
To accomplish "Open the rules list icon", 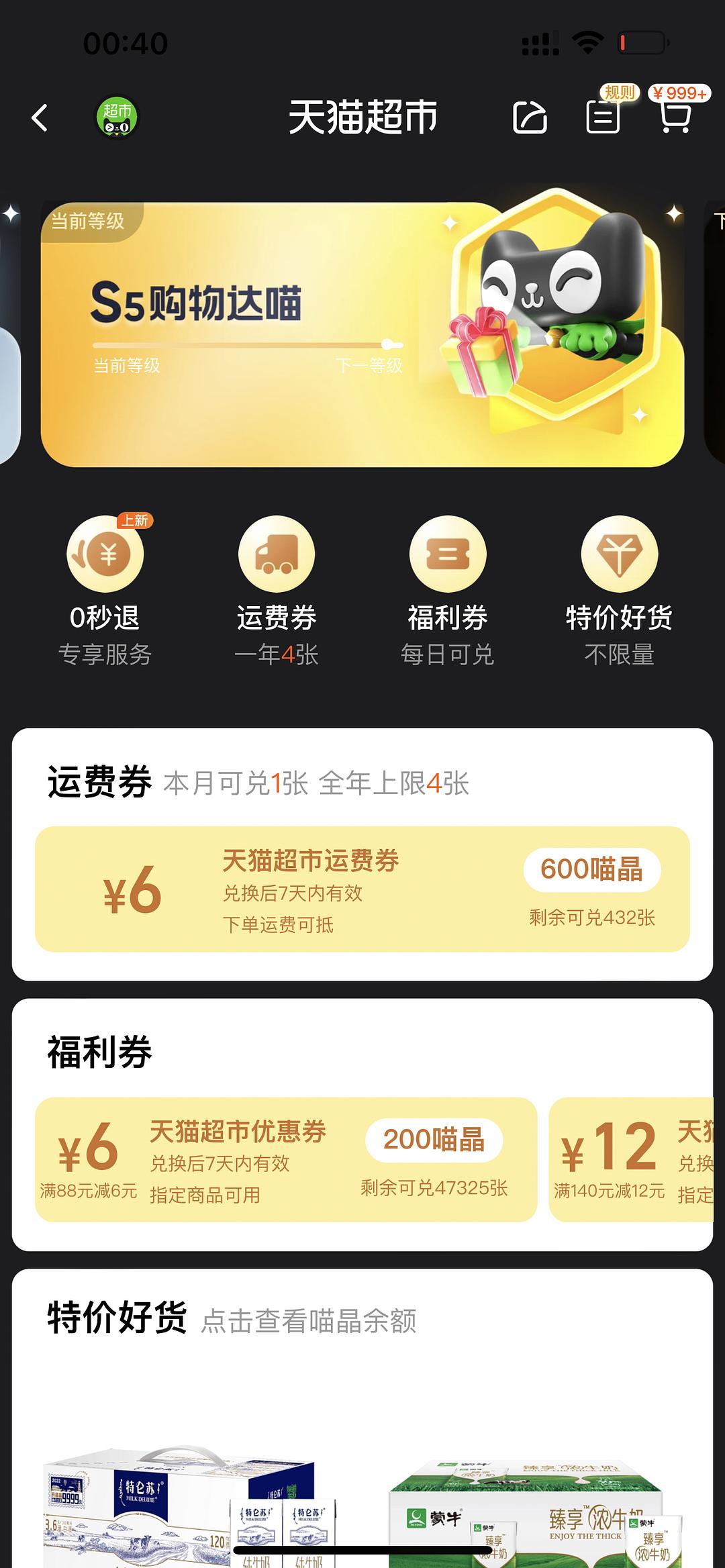I will (603, 115).
